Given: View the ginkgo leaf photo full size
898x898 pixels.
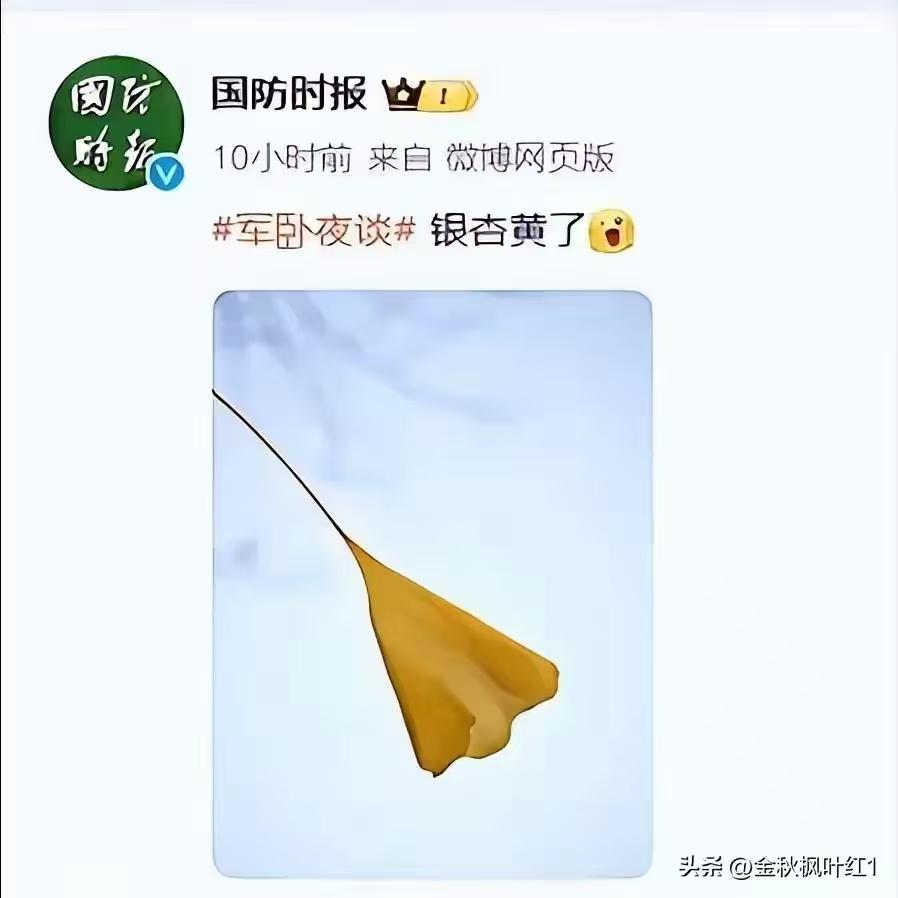Looking at the screenshot, I should click(432, 582).
